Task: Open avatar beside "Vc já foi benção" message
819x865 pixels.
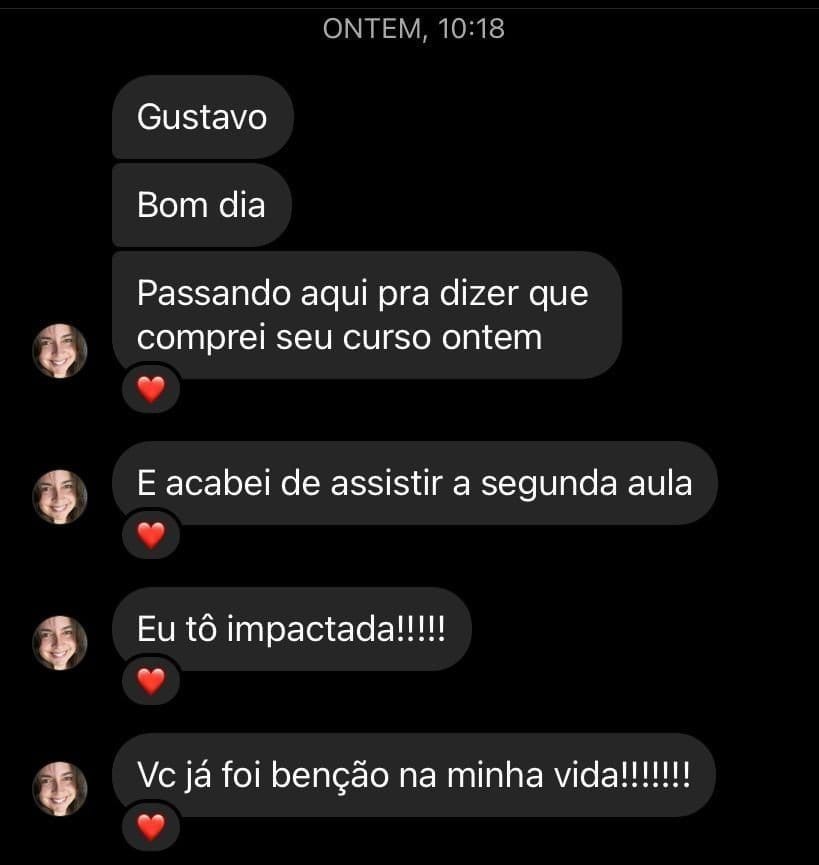Action: click(x=60, y=788)
